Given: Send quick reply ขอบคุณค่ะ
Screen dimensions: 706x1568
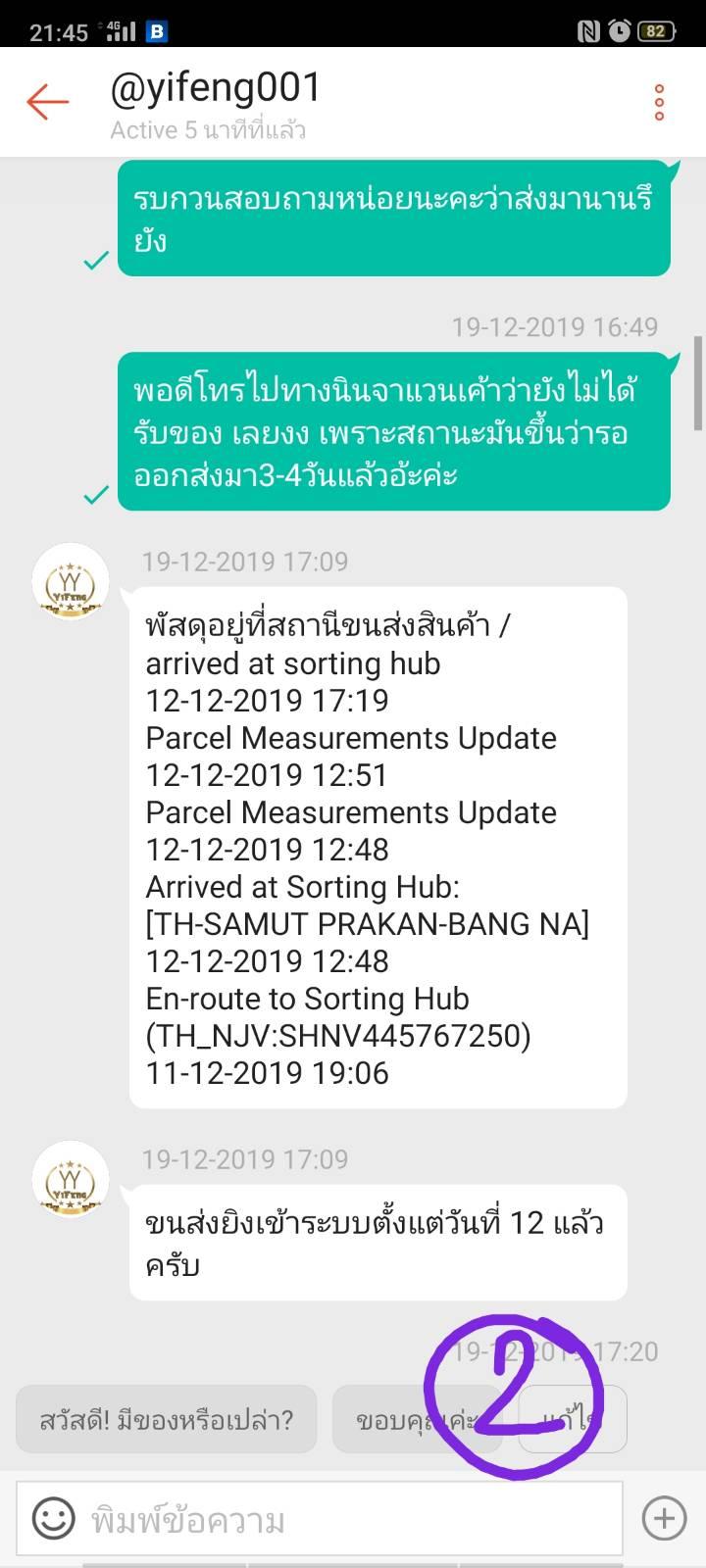Looking at the screenshot, I should [417, 1419].
